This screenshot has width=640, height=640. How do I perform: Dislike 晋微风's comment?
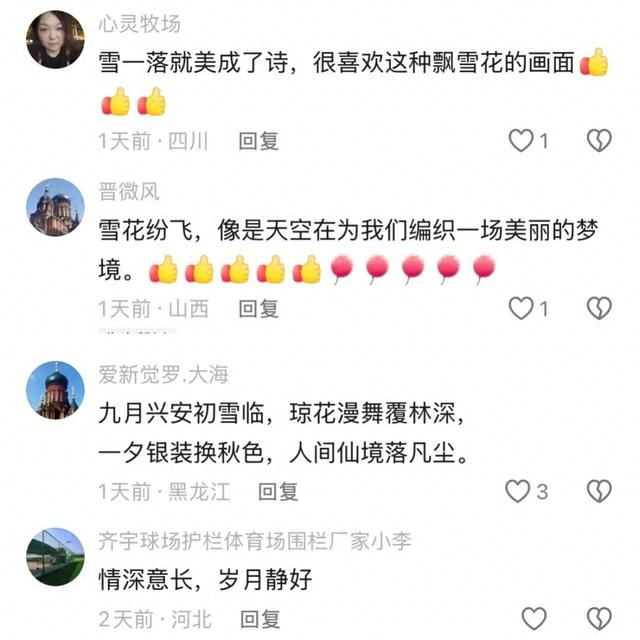coord(598,308)
